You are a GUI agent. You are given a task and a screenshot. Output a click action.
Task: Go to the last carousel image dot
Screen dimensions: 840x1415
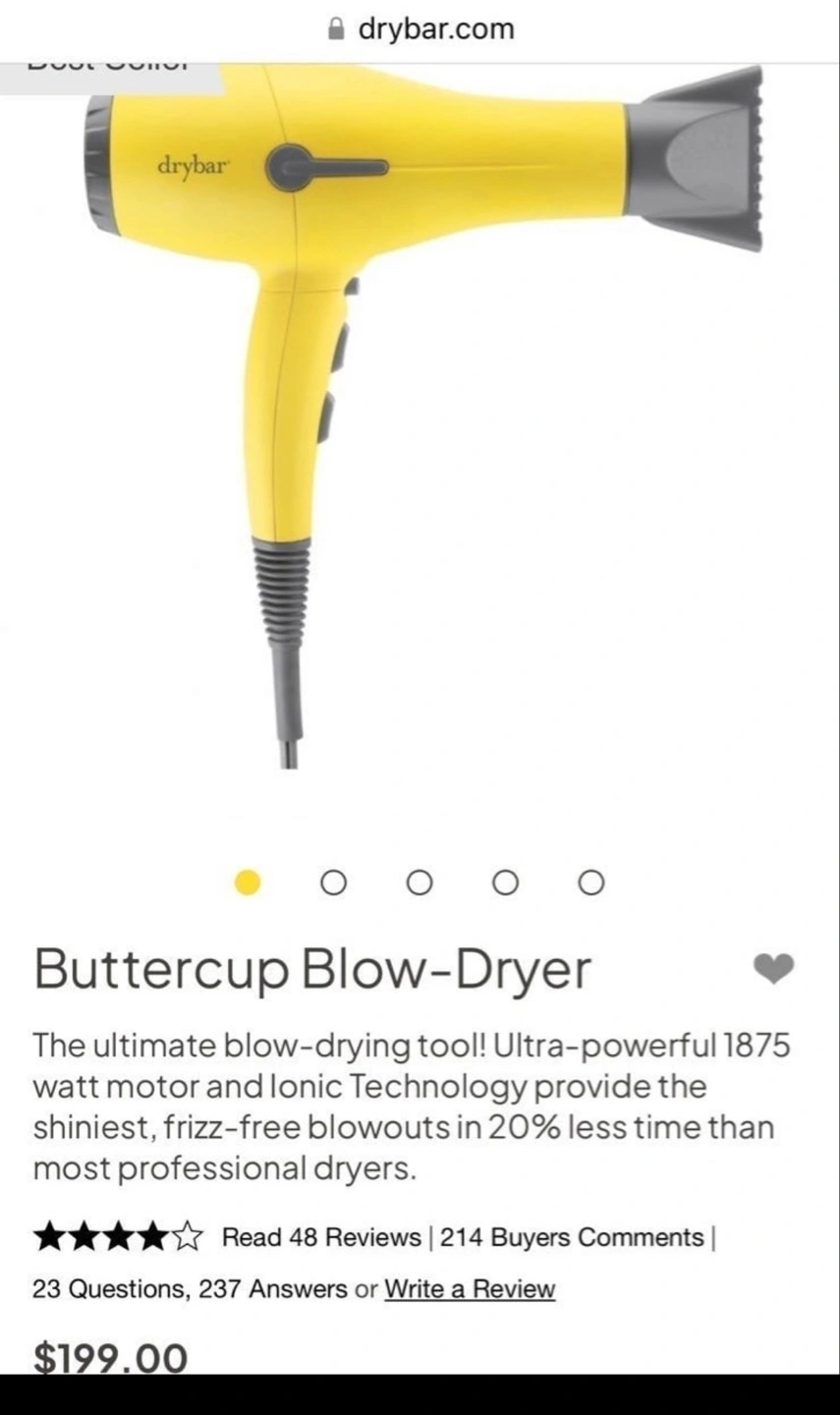pos(590,883)
